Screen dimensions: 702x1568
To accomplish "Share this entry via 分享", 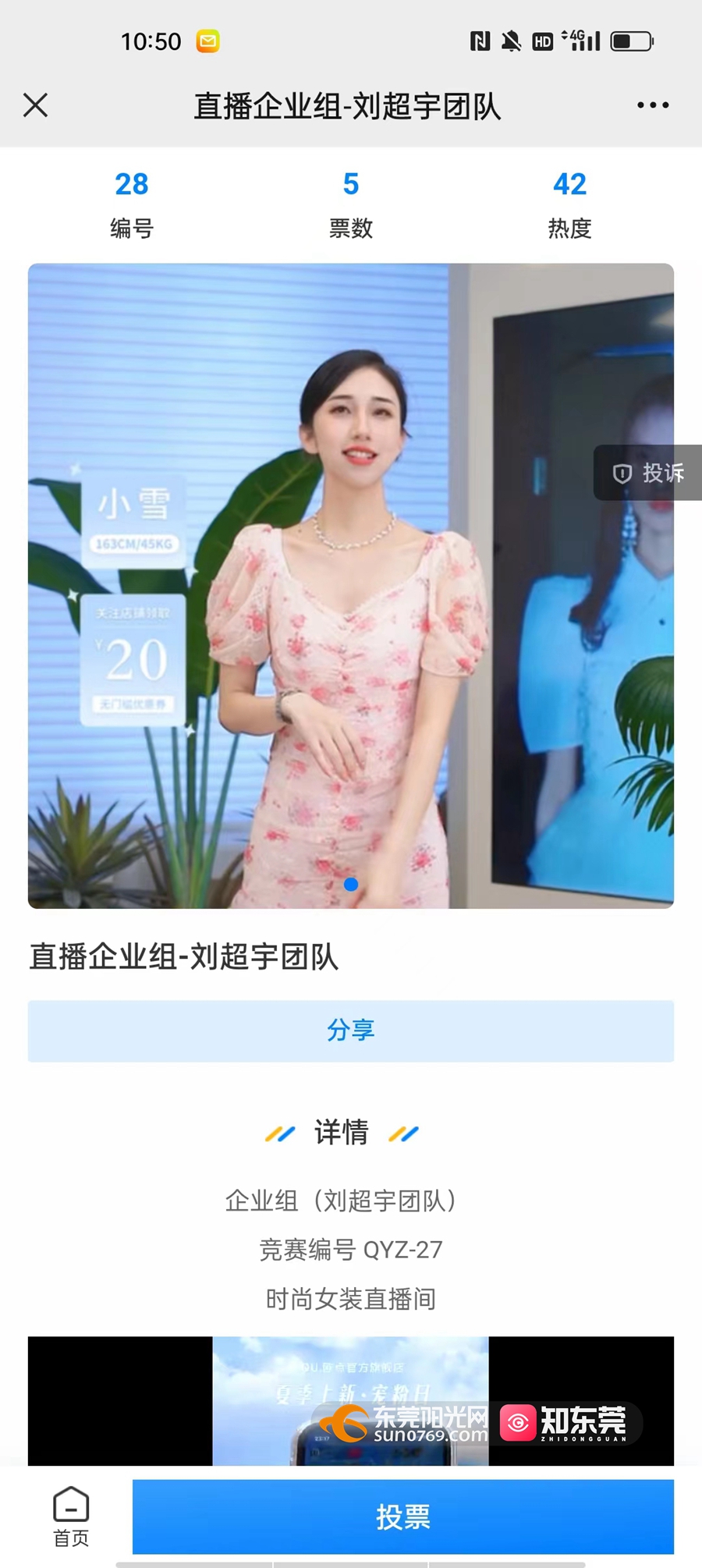I will (x=351, y=1031).
